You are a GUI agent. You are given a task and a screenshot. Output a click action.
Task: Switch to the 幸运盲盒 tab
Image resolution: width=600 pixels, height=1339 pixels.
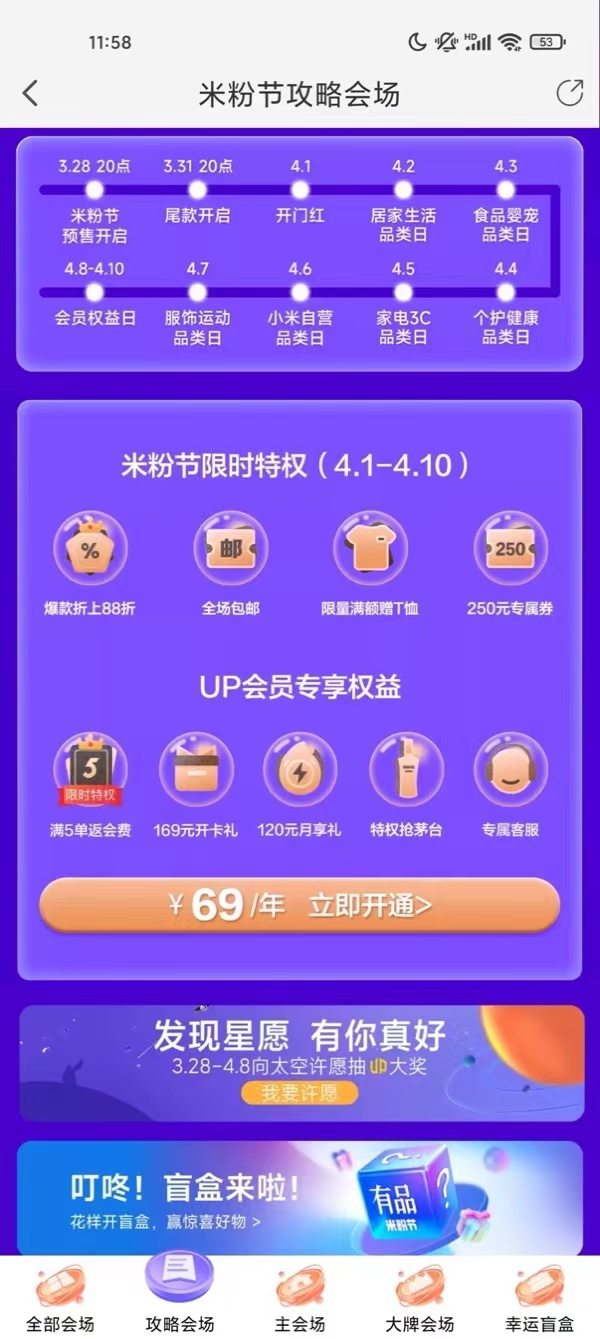pos(539,1298)
